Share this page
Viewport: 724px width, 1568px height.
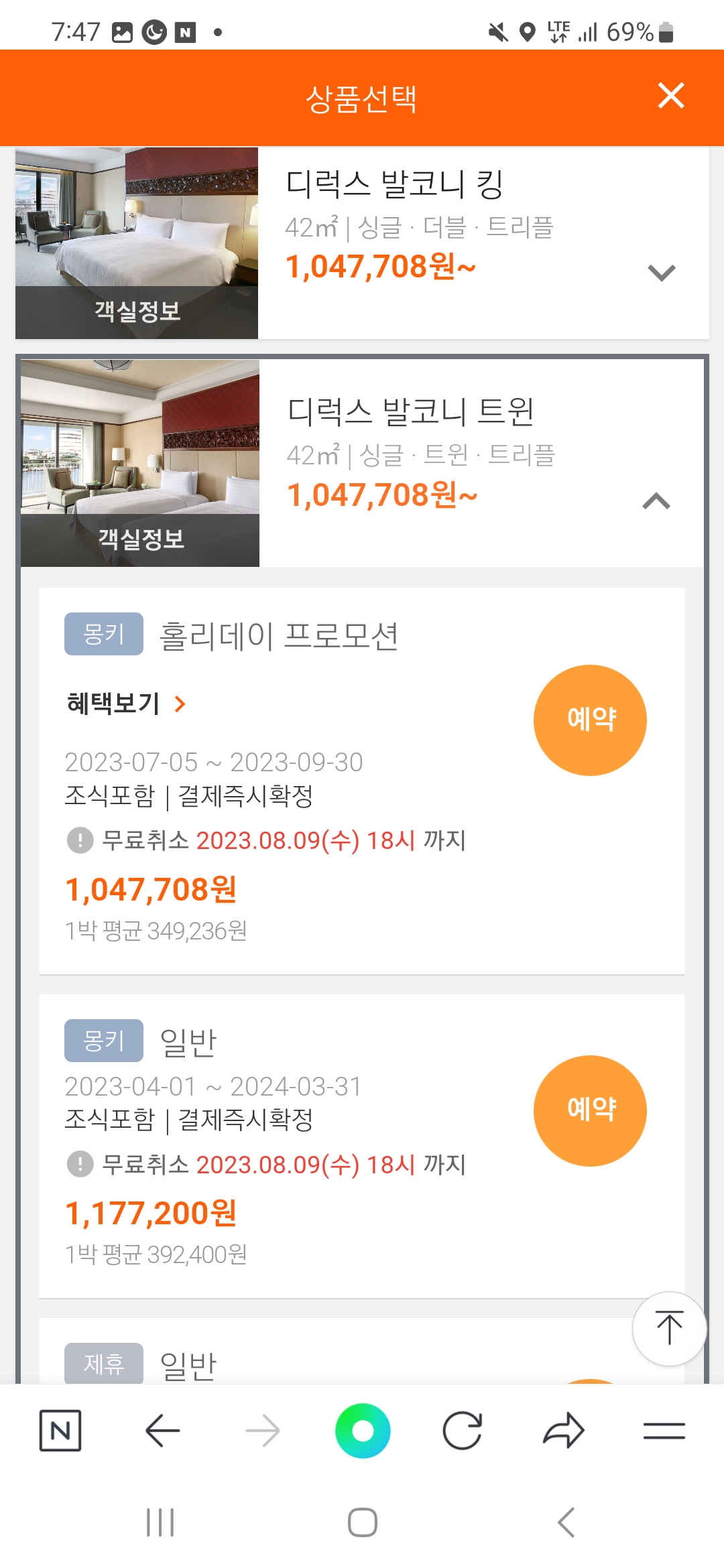click(x=563, y=1431)
